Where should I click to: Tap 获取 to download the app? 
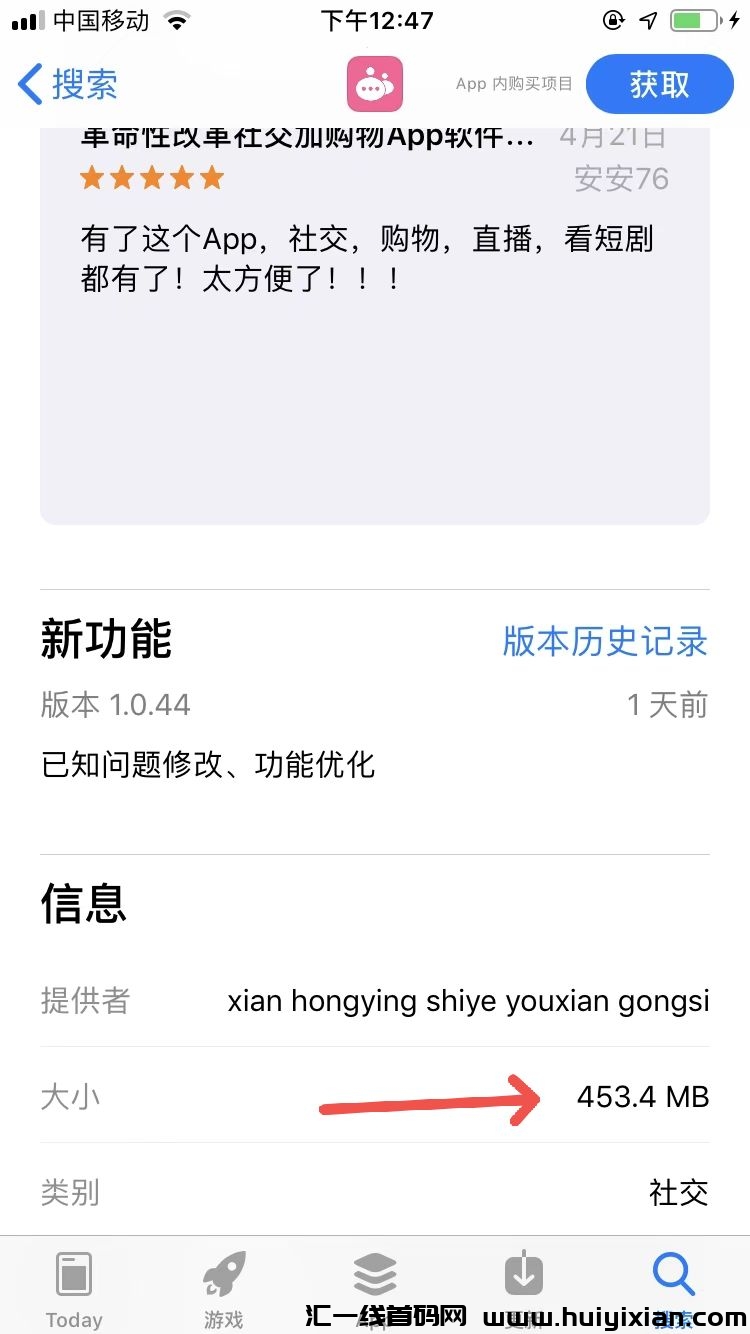point(659,85)
